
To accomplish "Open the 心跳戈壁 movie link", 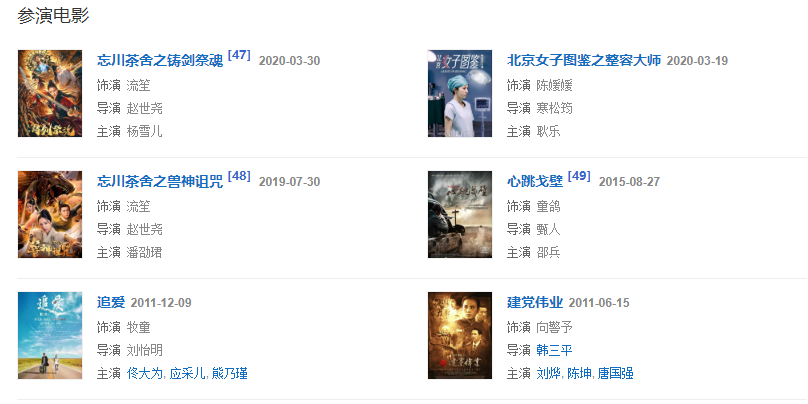I will point(535,182).
